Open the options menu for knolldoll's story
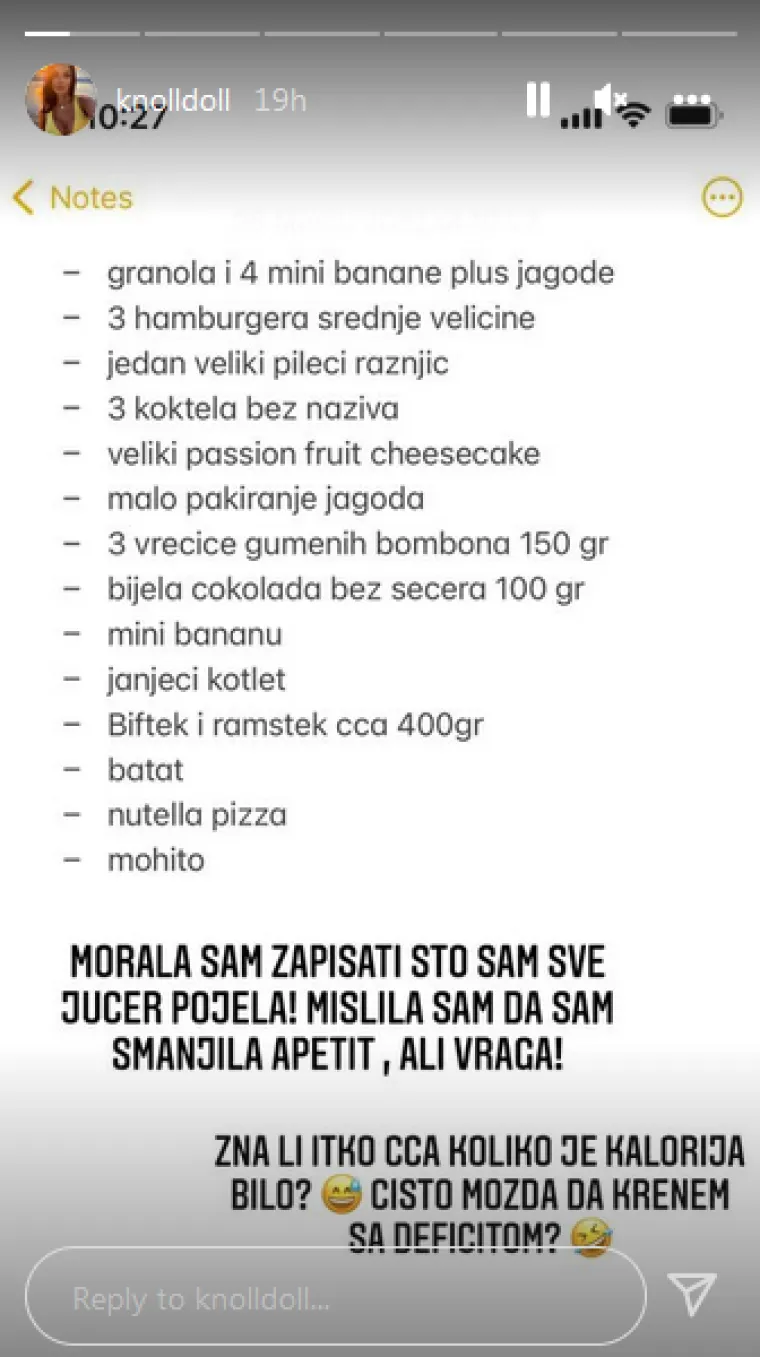760x1357 pixels. 722,197
